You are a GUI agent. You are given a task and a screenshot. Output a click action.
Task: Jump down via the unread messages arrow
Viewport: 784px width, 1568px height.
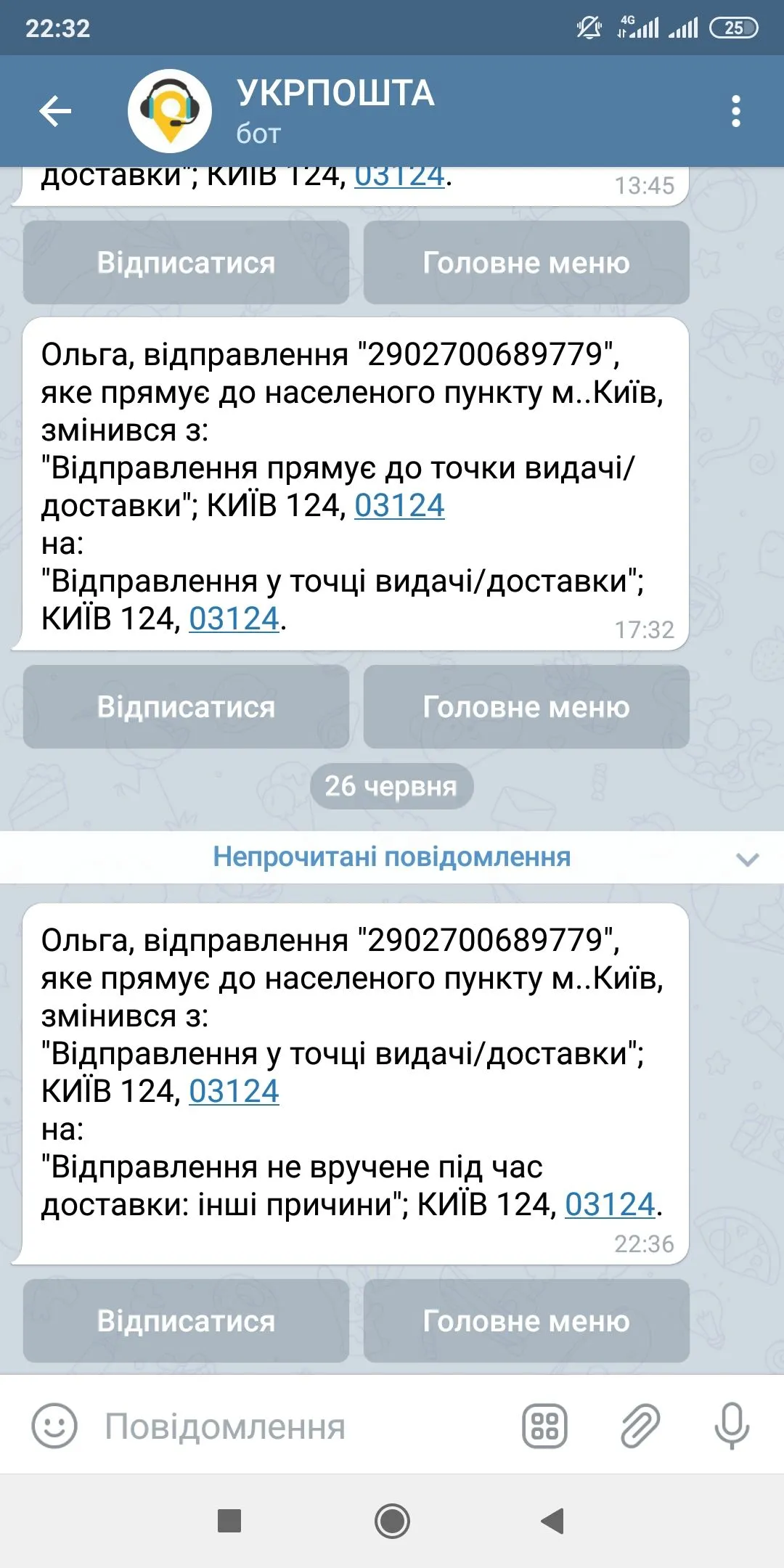click(x=747, y=859)
